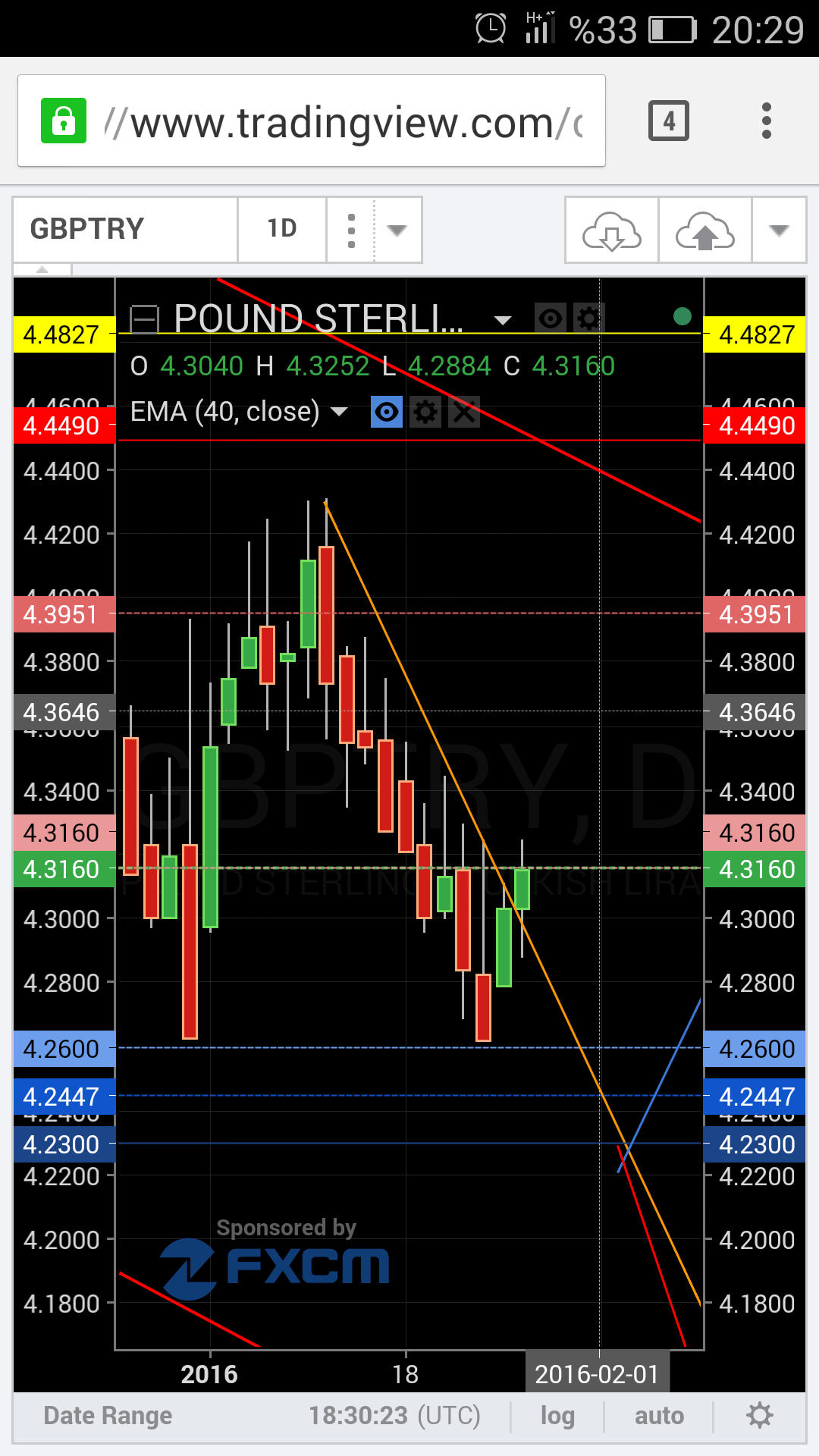The image size is (819, 1456).
Task: Expand the EMA indicator dropdown arrow
Action: [339, 412]
